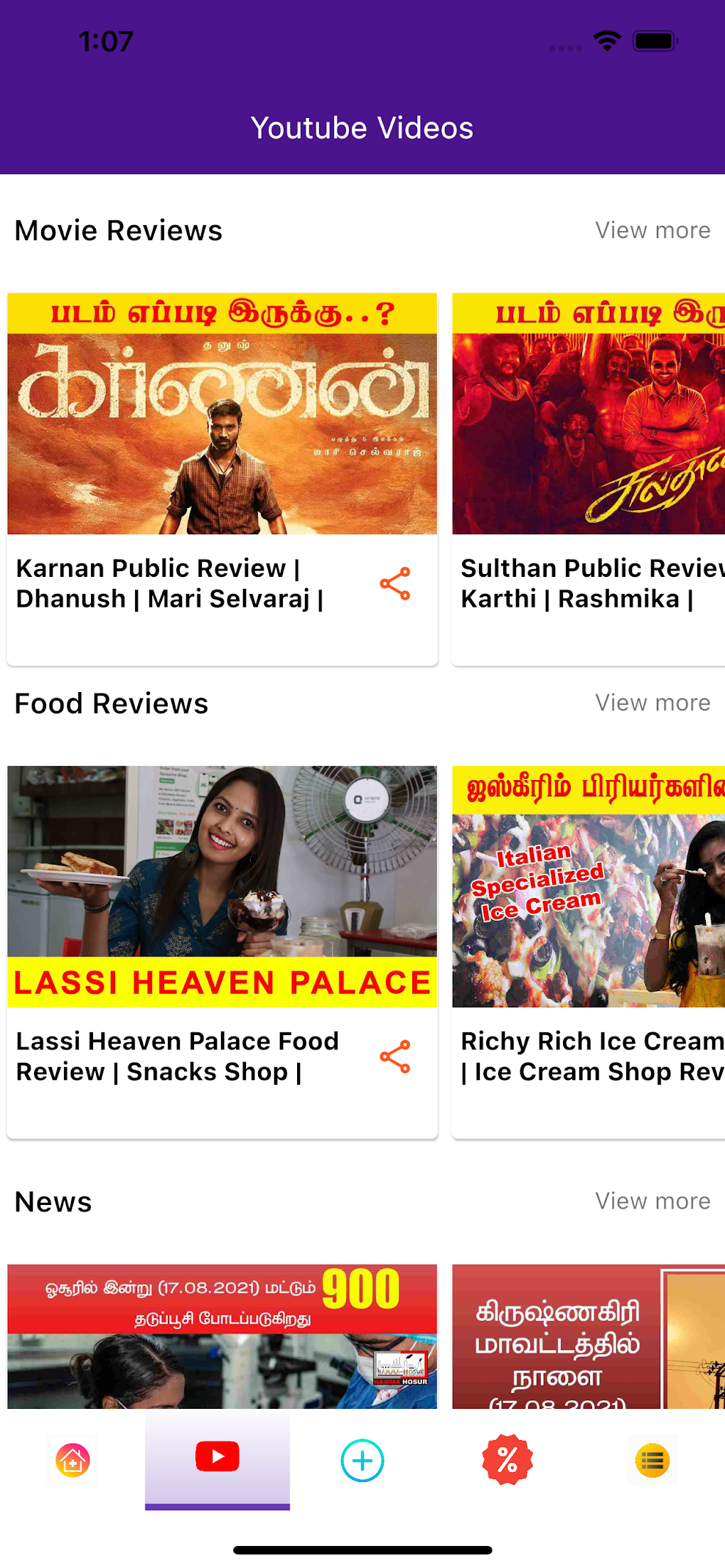Open the Richy Rich Ice Cream video
The height and width of the screenshot is (1568, 725).
tap(589, 886)
